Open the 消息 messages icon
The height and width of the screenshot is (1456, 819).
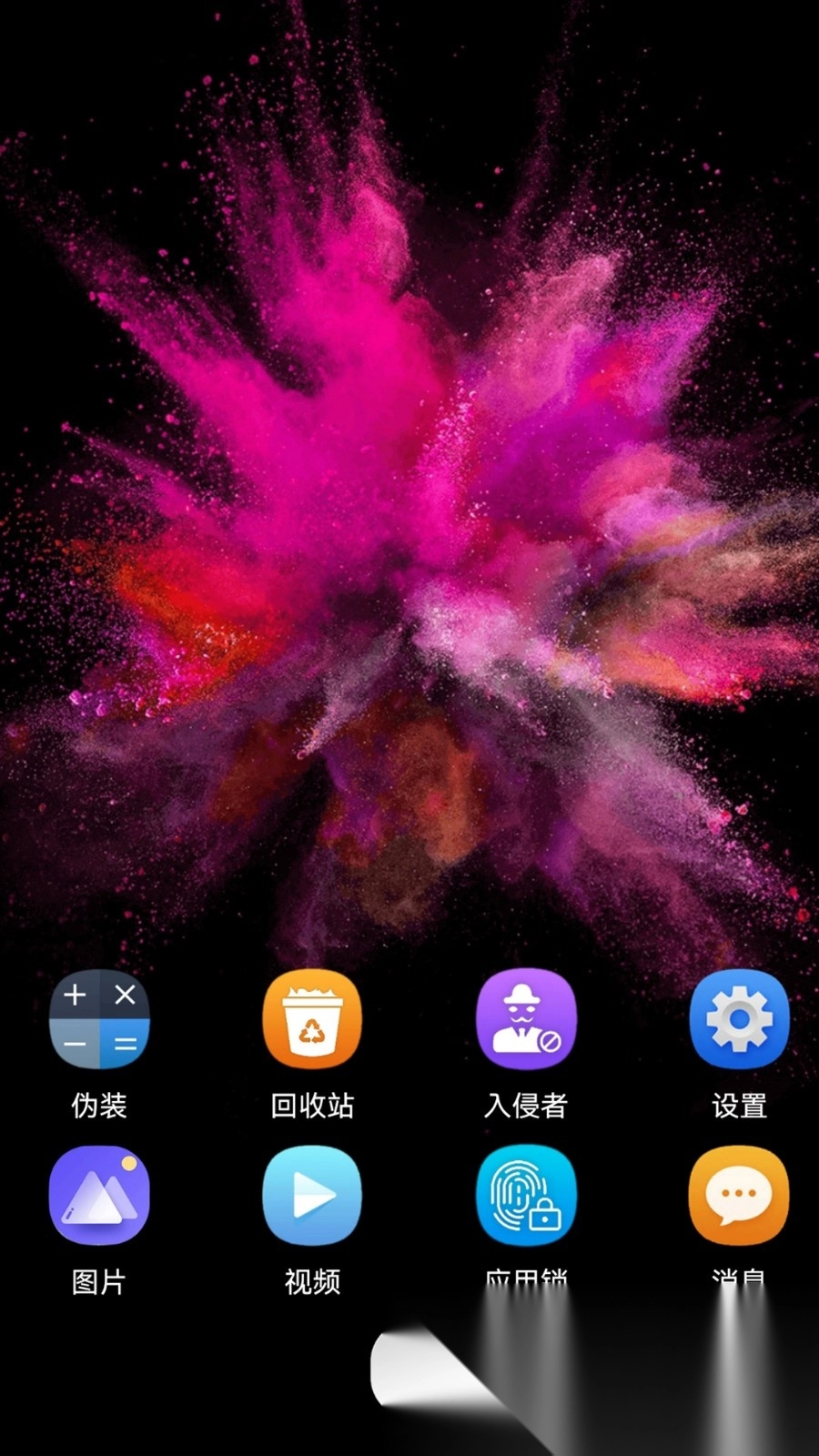click(739, 1195)
